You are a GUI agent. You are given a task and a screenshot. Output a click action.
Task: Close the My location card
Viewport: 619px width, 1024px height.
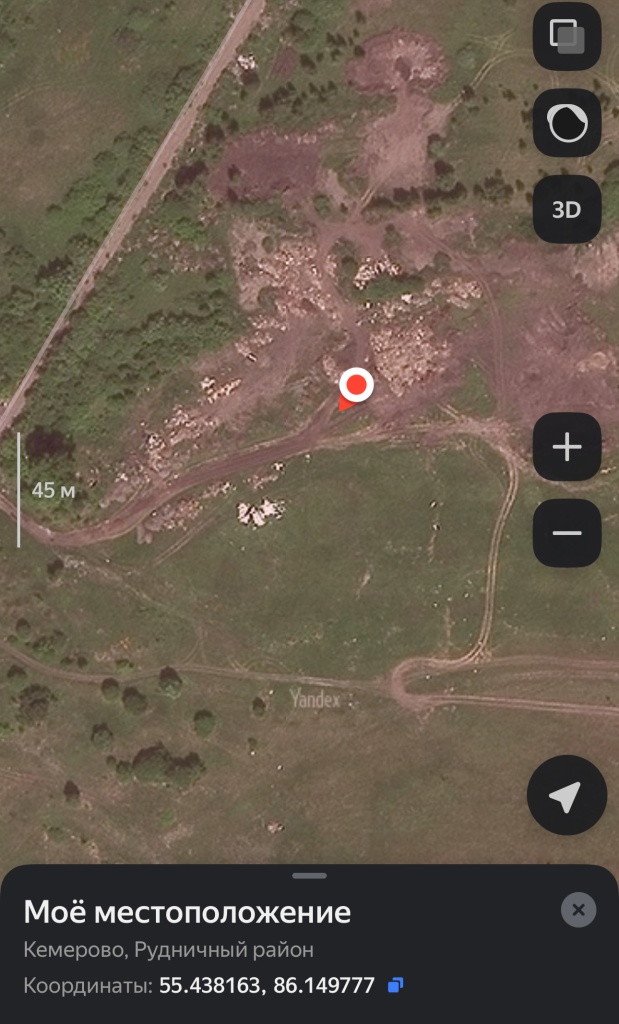click(578, 910)
